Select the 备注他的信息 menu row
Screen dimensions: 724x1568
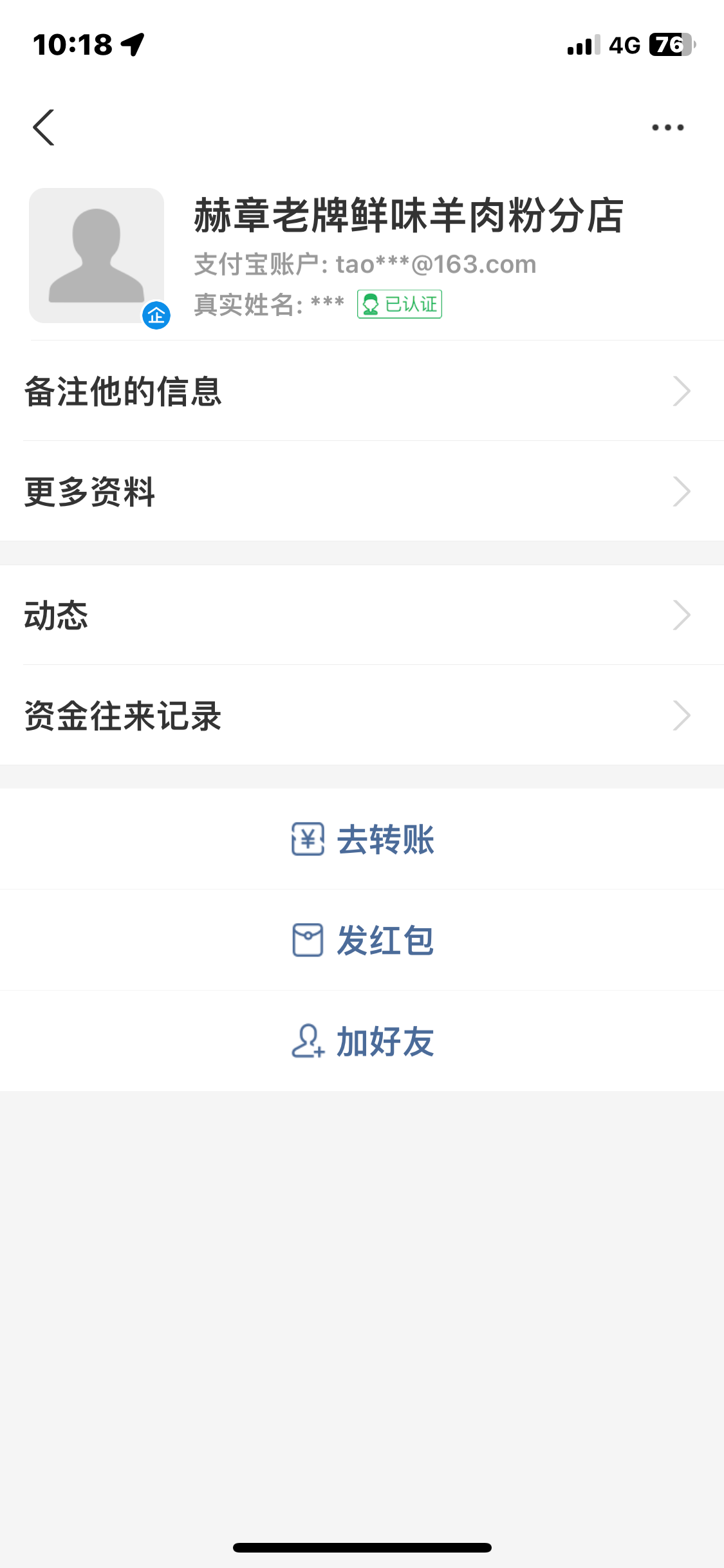122,391
